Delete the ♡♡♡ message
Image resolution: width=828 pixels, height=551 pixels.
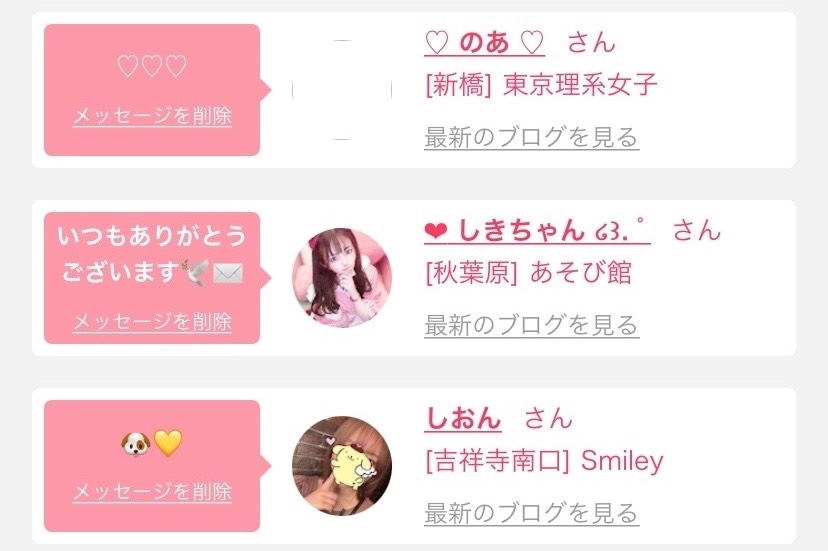(x=152, y=116)
